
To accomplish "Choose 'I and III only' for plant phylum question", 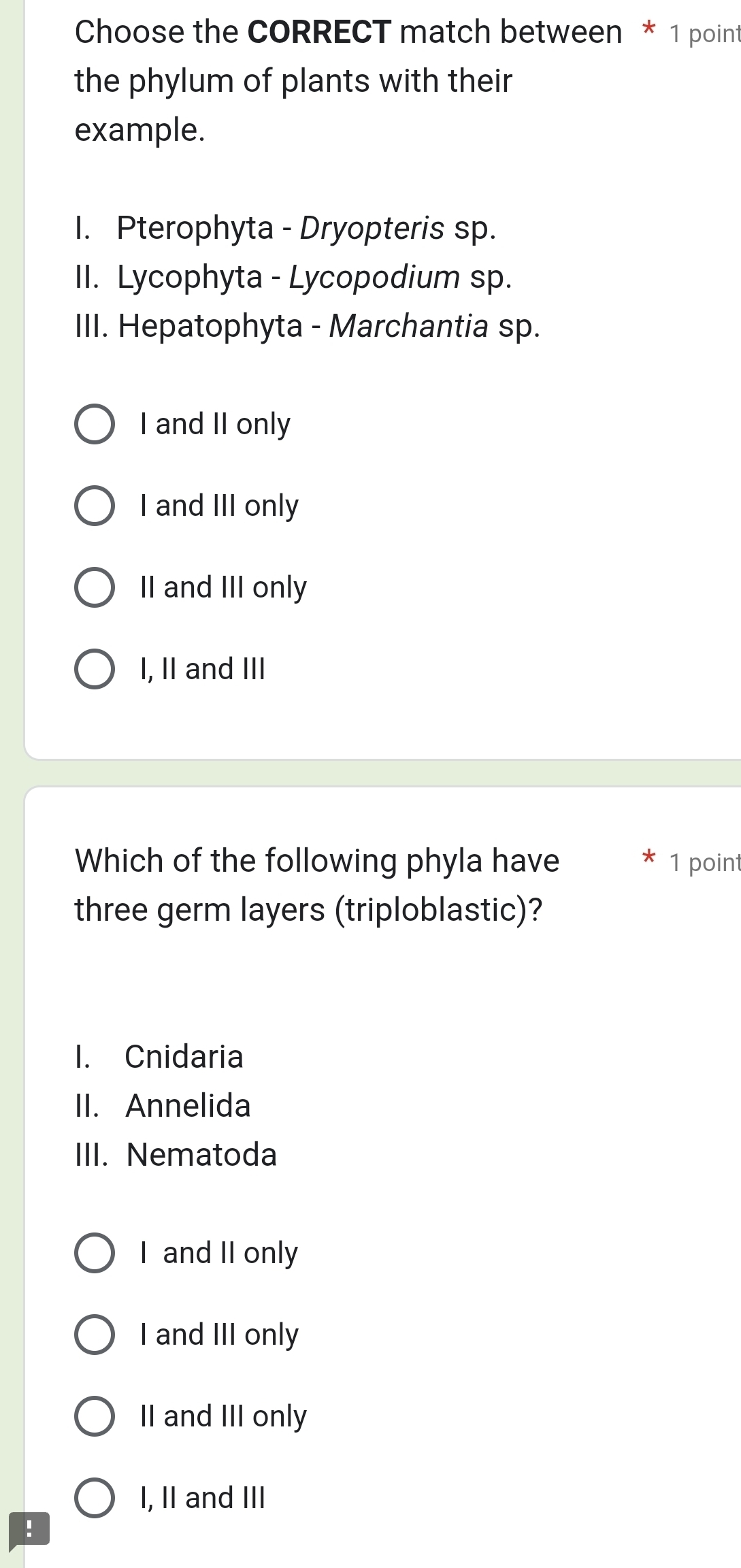I will coord(94,506).
